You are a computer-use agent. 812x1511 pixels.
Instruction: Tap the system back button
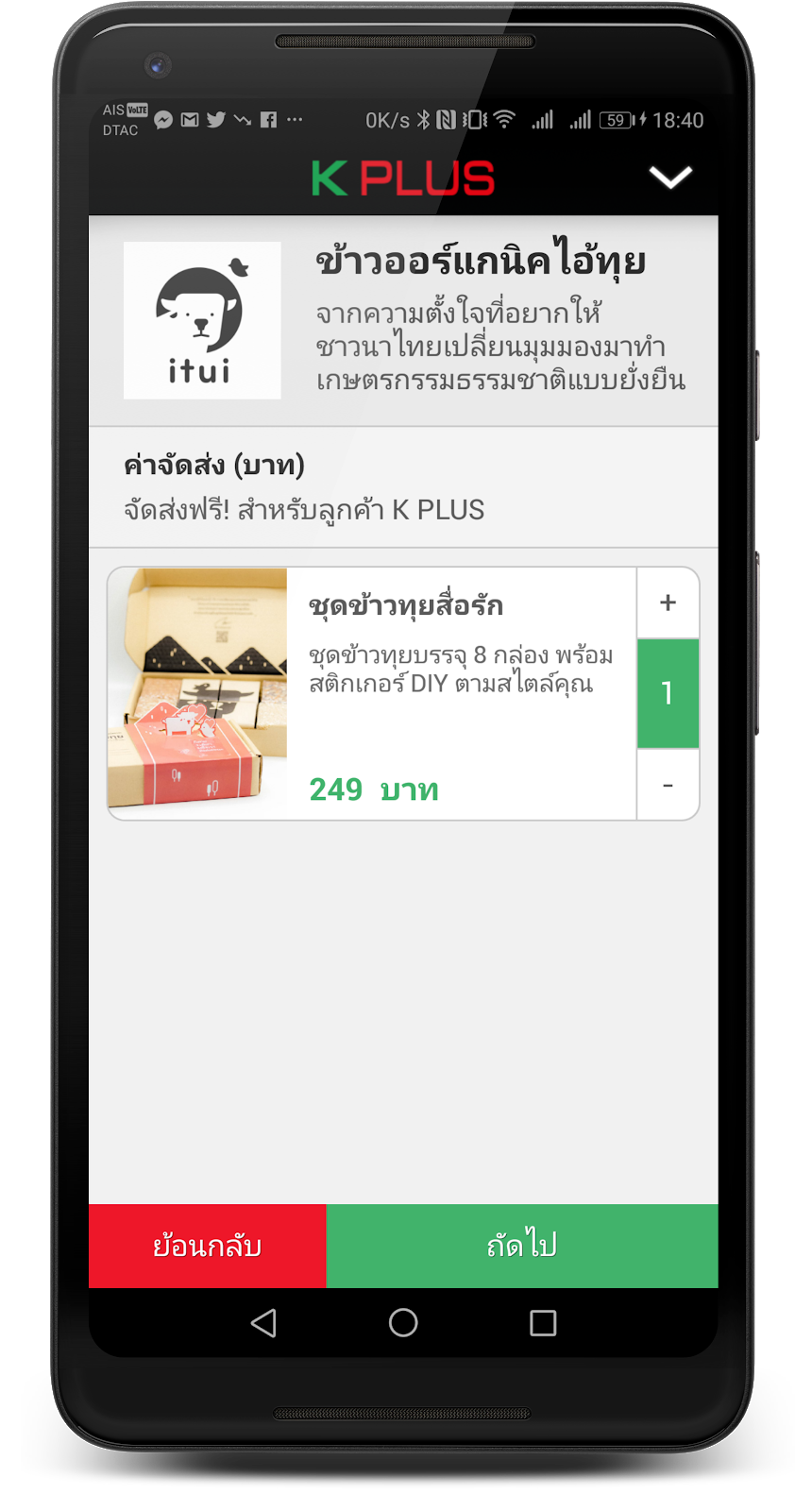[263, 1323]
